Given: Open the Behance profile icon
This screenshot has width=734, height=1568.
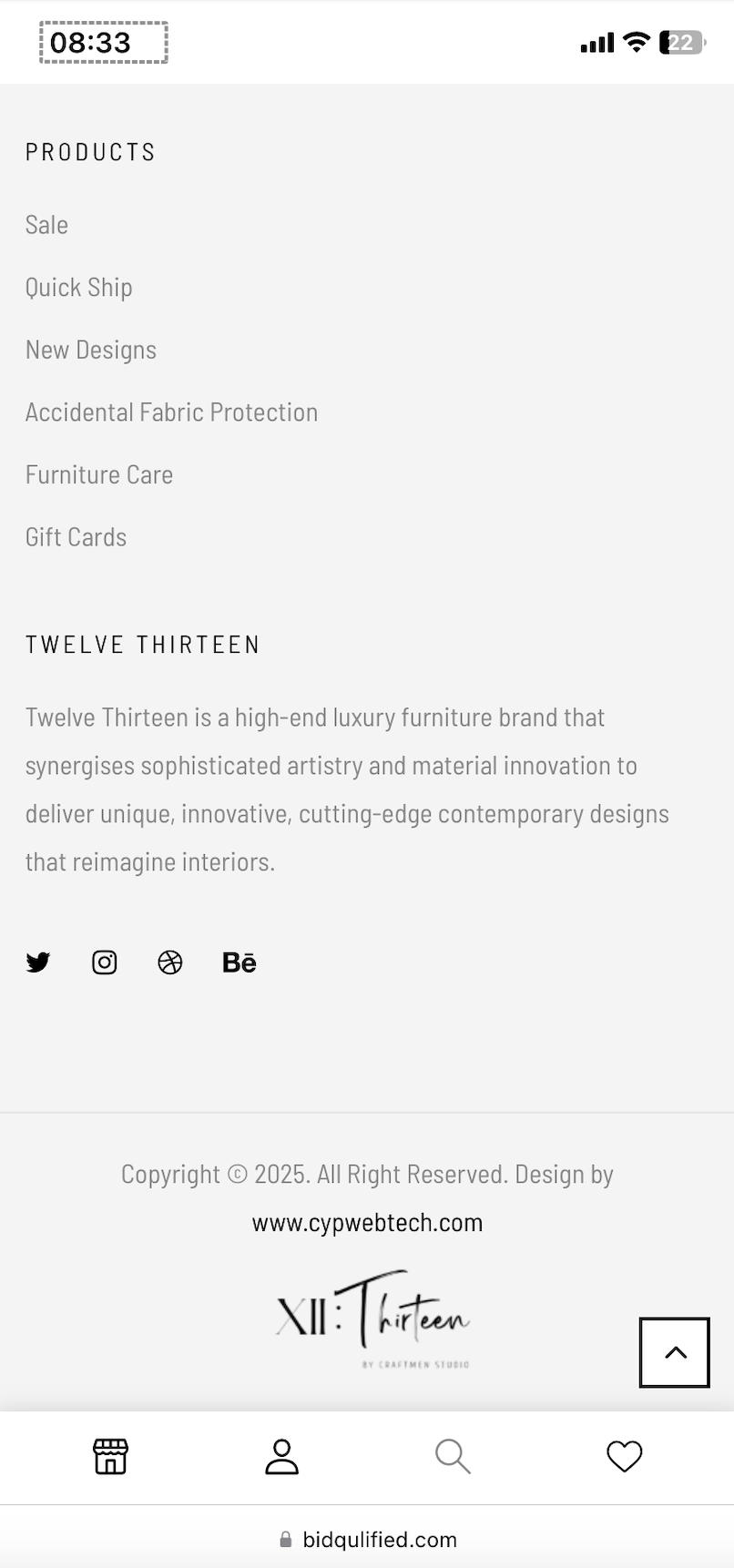Looking at the screenshot, I should [x=240, y=962].
